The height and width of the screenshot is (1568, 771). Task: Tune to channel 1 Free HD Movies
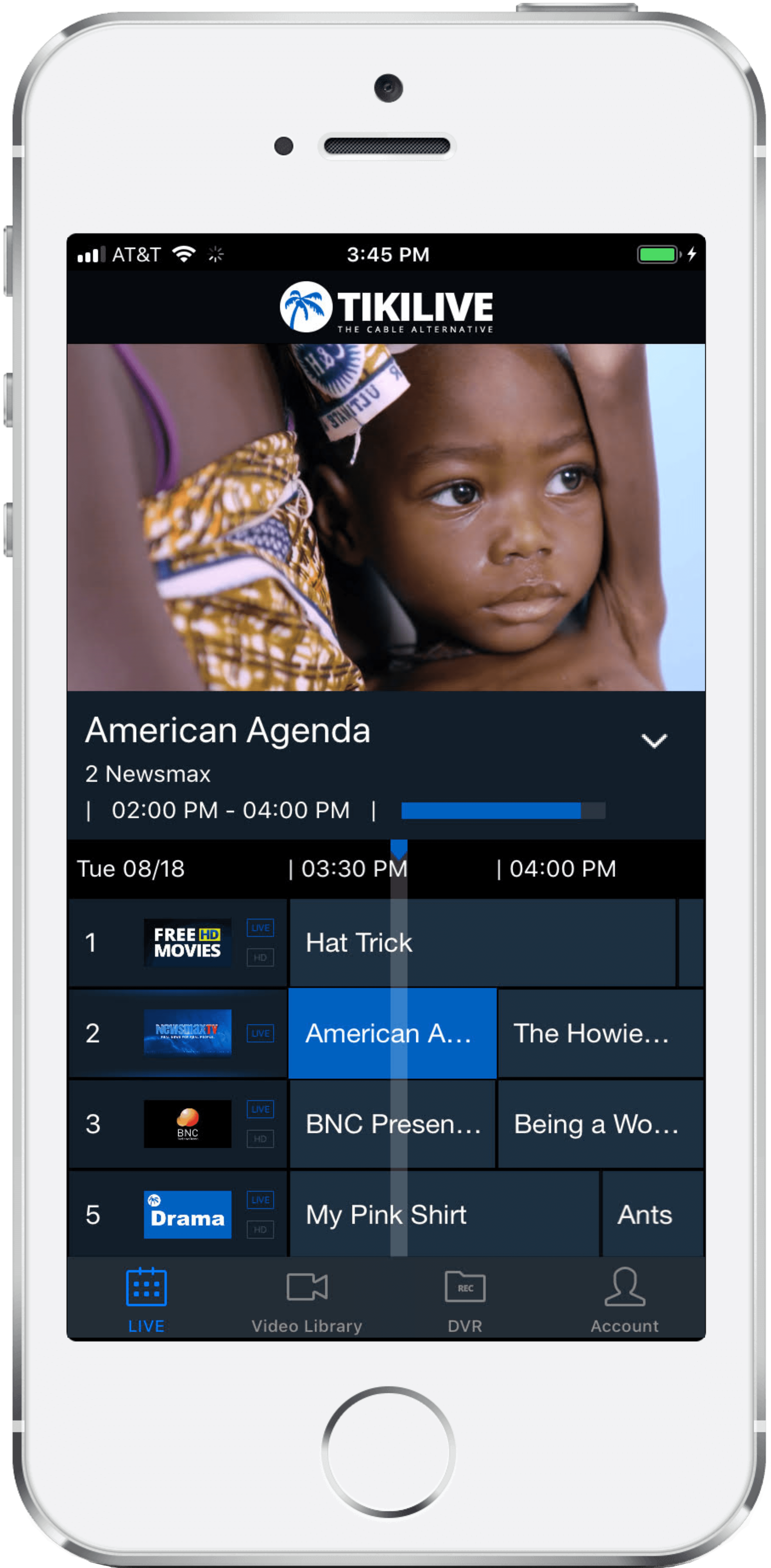[x=177, y=942]
